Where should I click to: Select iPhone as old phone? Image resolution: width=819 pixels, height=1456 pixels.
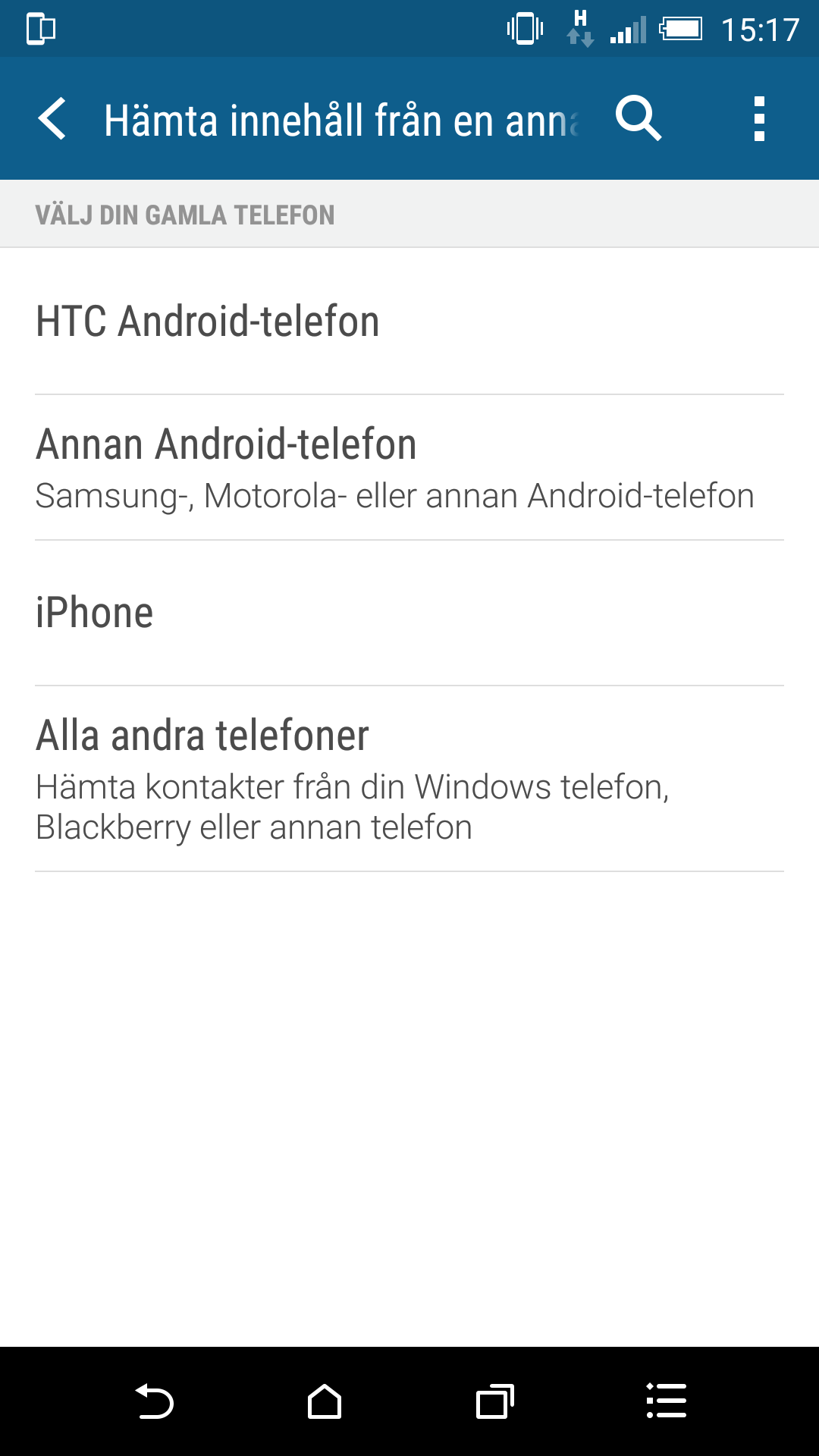[409, 613]
